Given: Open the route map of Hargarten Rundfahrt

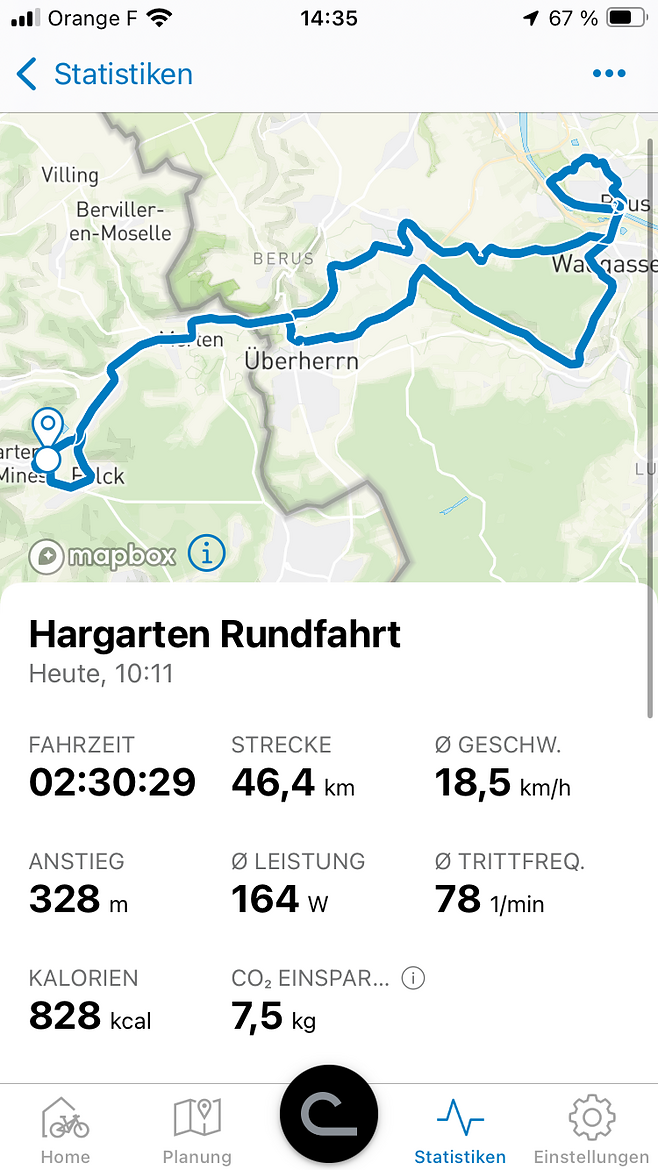Looking at the screenshot, I should pos(329,348).
